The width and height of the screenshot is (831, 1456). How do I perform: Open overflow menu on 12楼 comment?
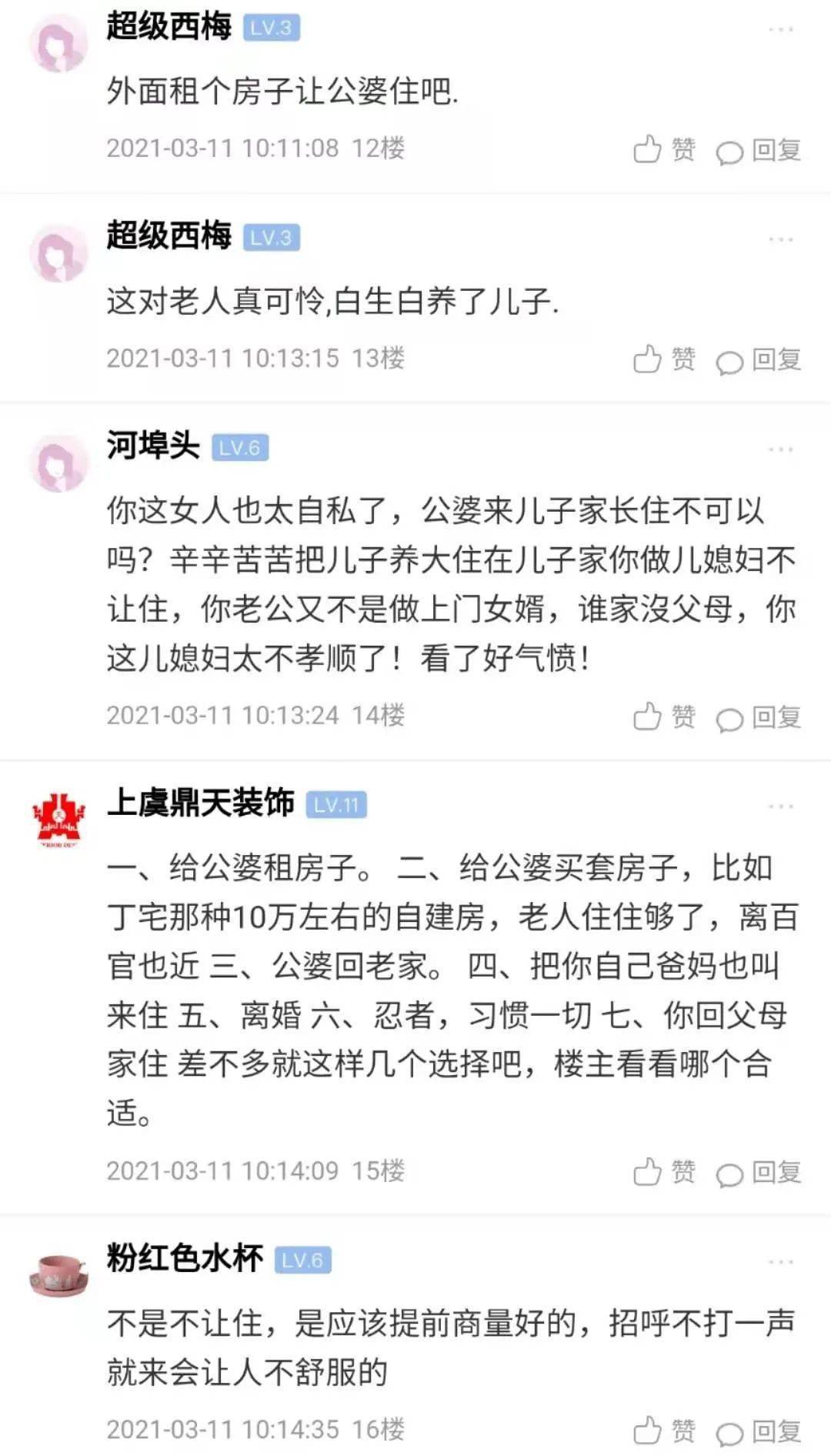780,29
